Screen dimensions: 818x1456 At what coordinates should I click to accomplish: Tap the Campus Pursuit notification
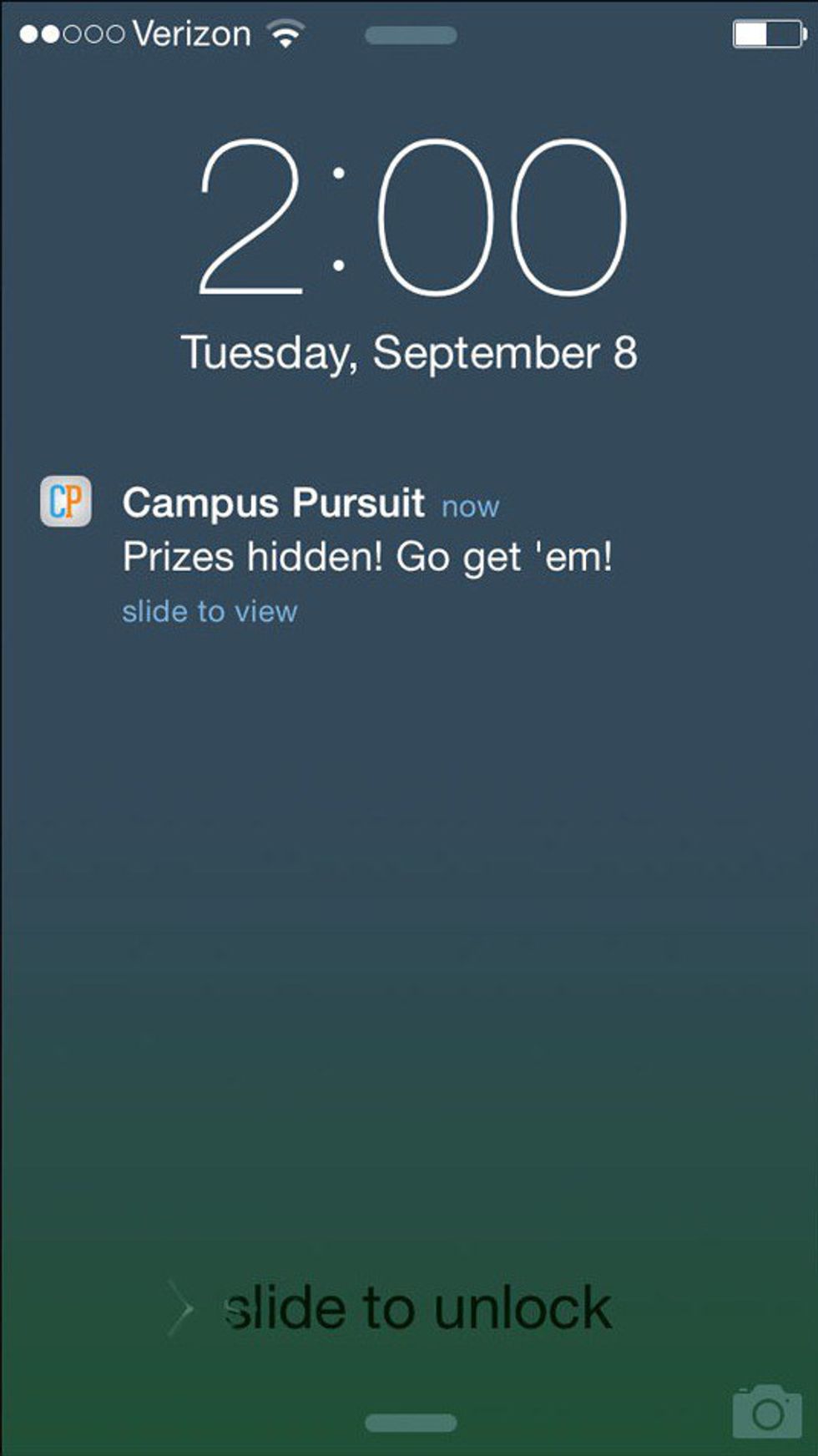pos(367,552)
